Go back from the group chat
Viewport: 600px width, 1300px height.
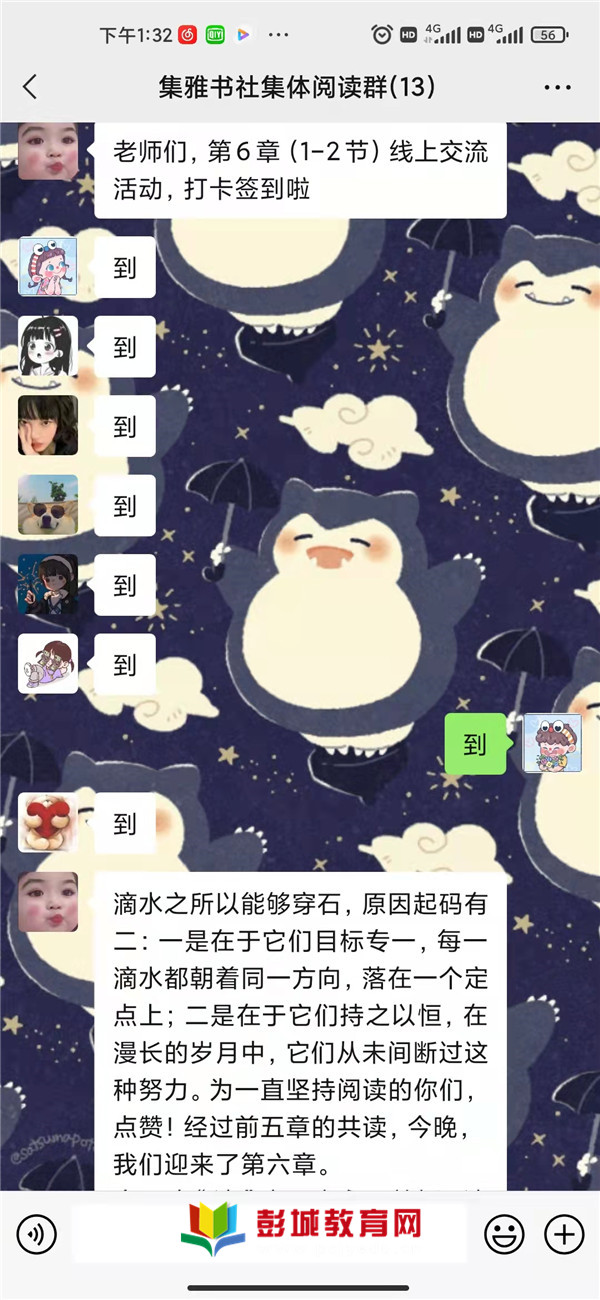tap(30, 87)
